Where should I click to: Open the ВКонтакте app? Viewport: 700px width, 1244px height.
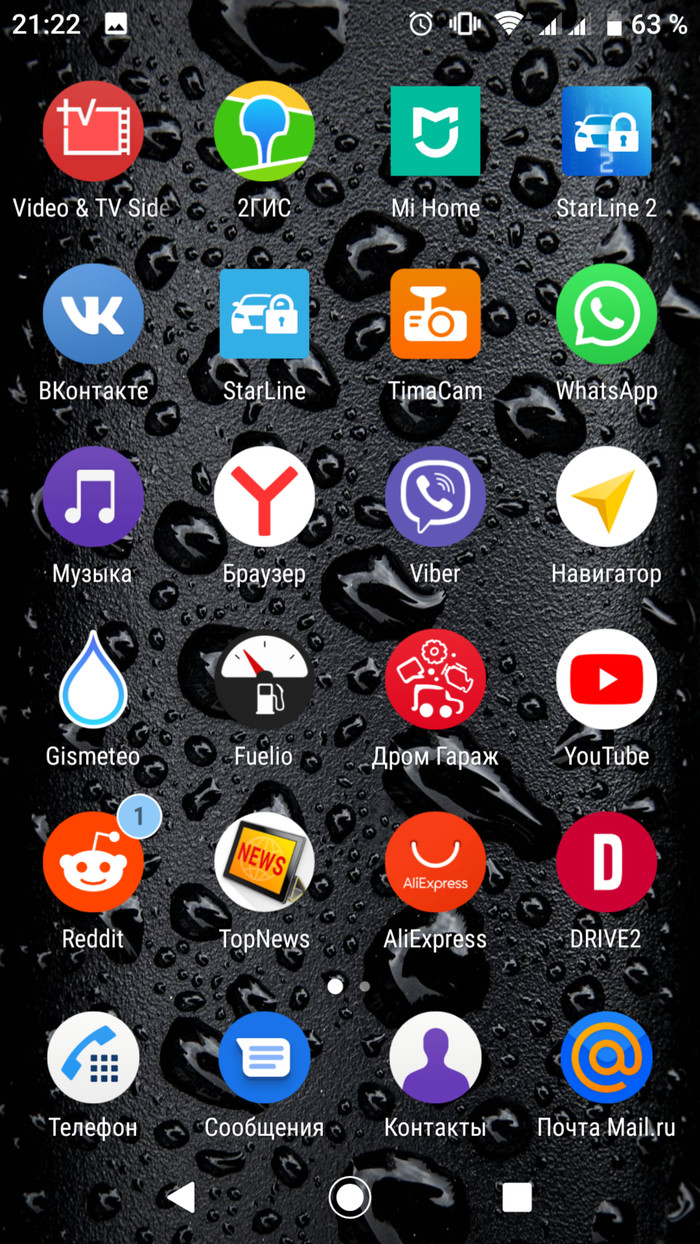[x=93, y=314]
